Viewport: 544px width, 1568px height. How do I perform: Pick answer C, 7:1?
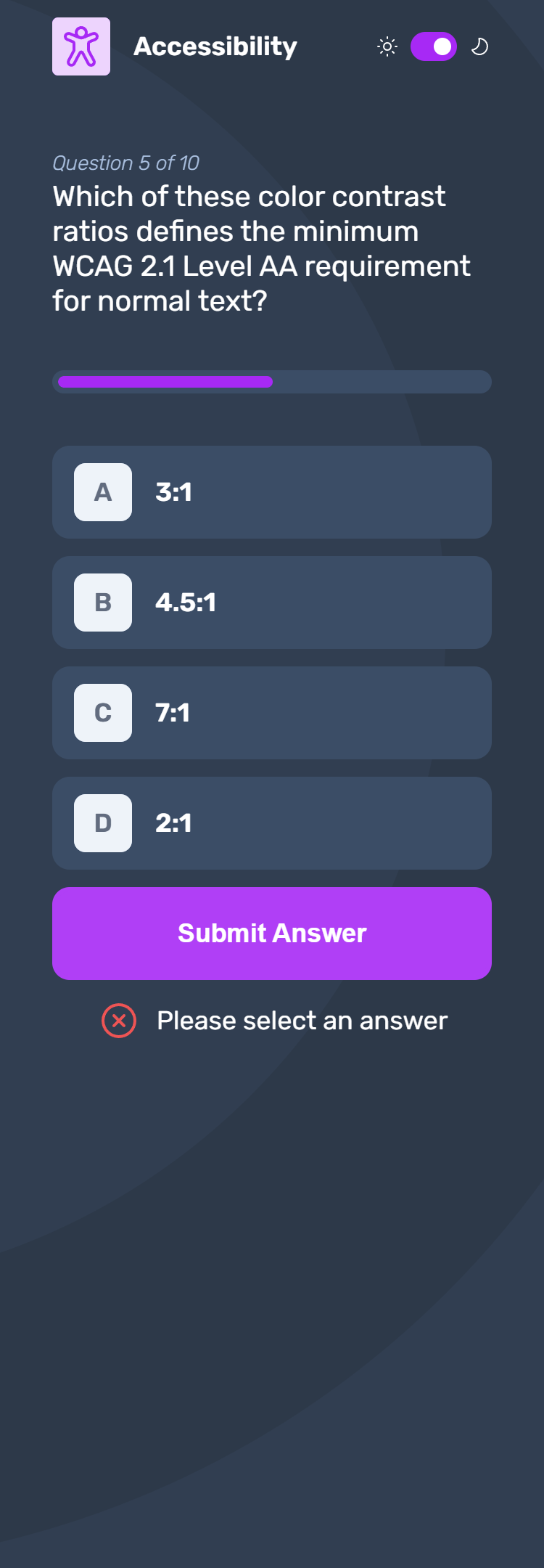click(x=272, y=713)
